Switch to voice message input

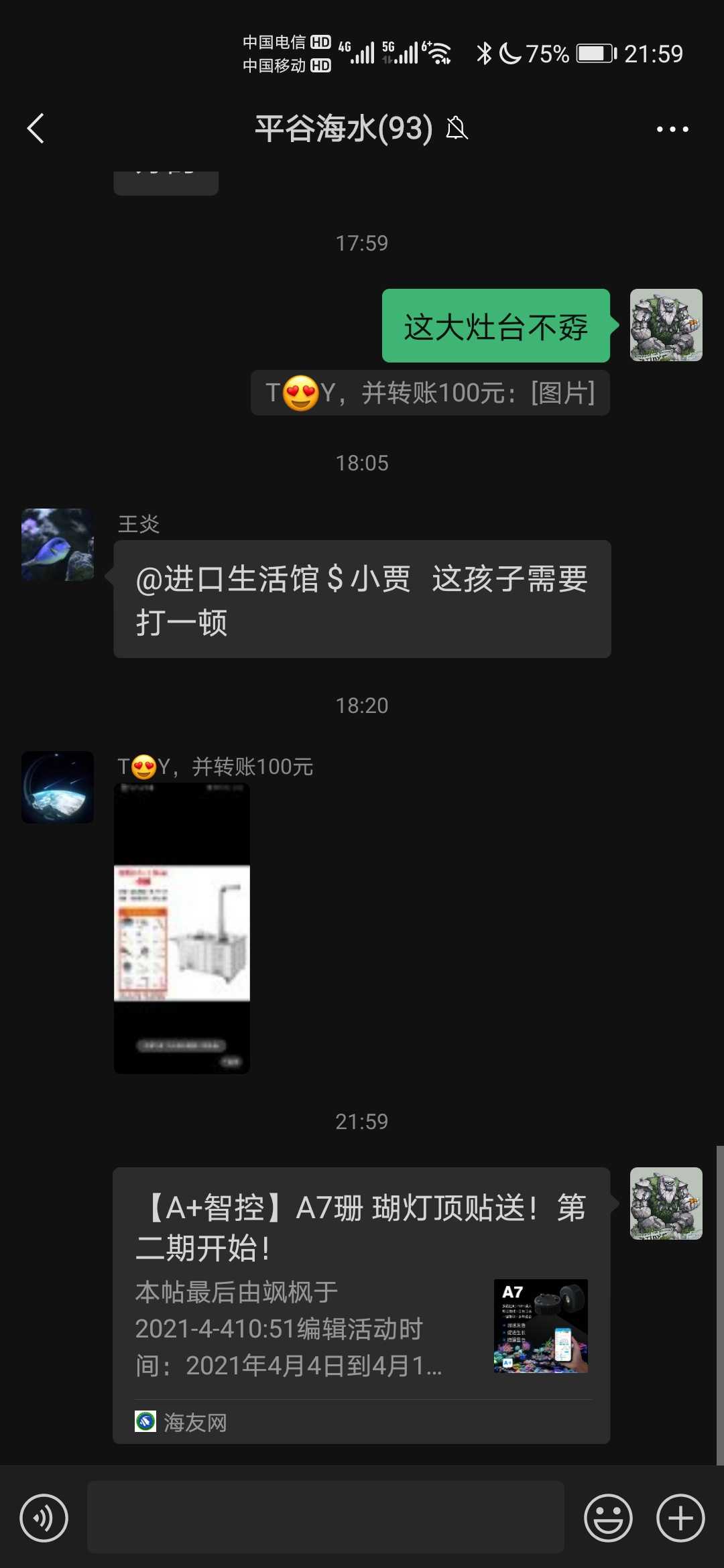click(x=44, y=1518)
